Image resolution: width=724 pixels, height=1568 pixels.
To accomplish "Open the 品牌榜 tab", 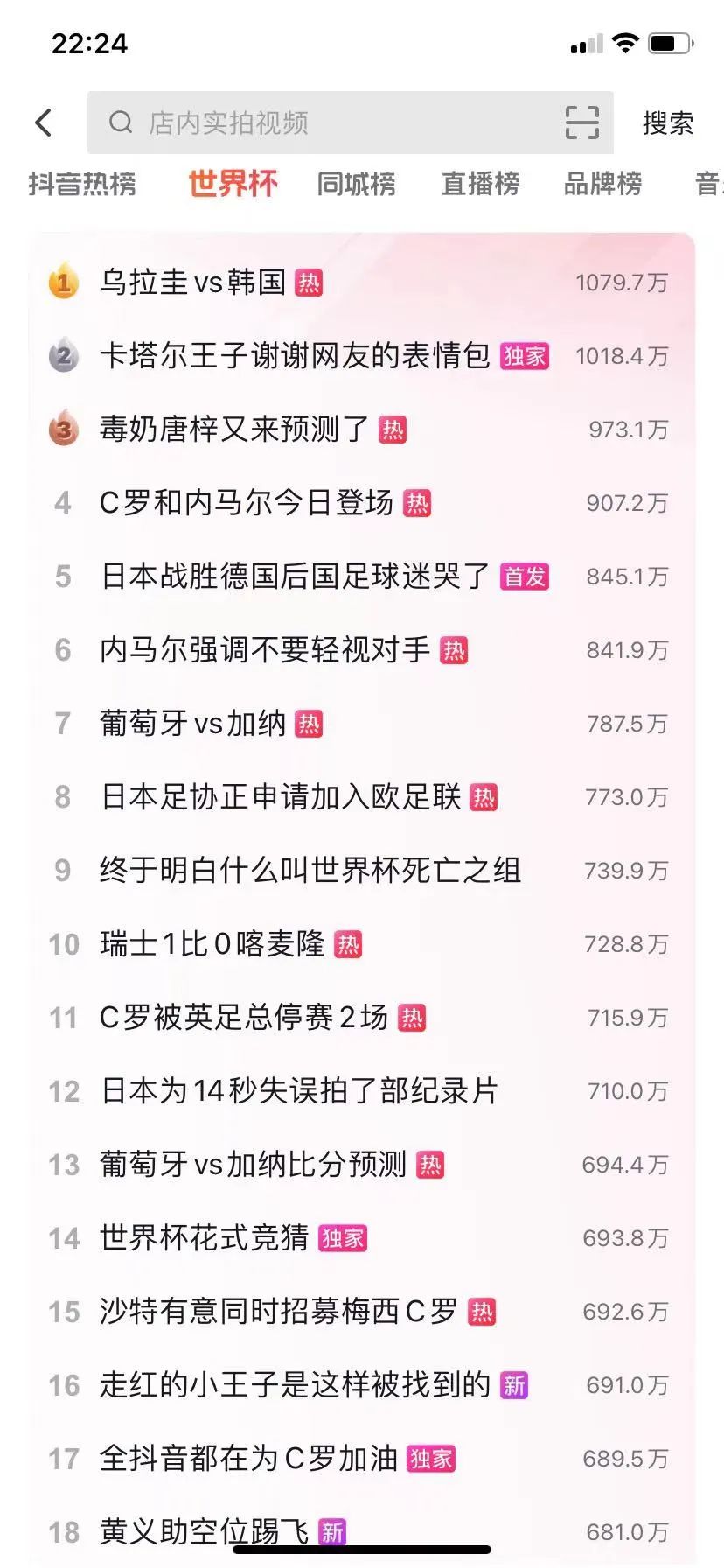I will click(x=602, y=184).
